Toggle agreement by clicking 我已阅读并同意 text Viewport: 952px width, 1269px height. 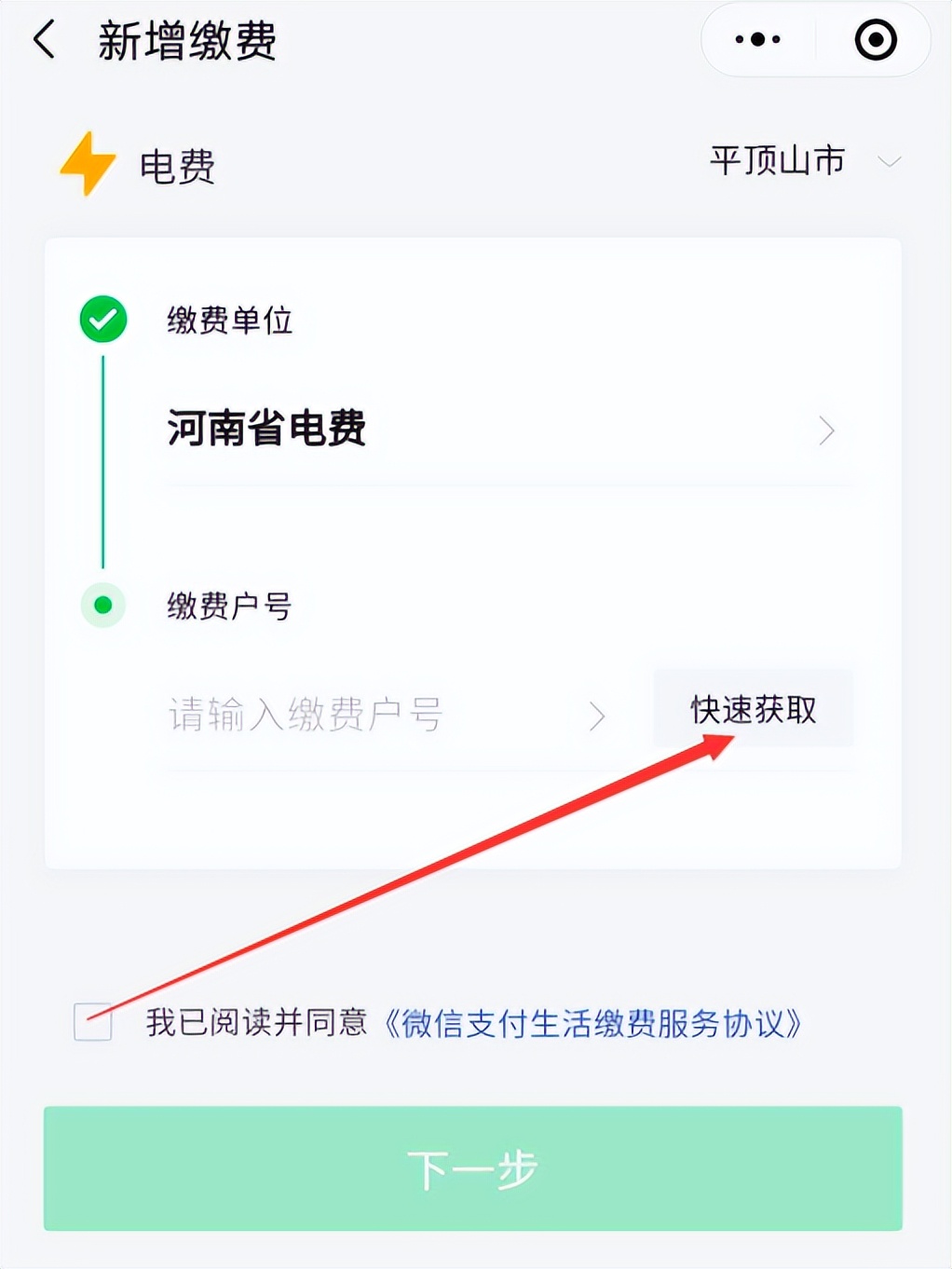point(256,1026)
